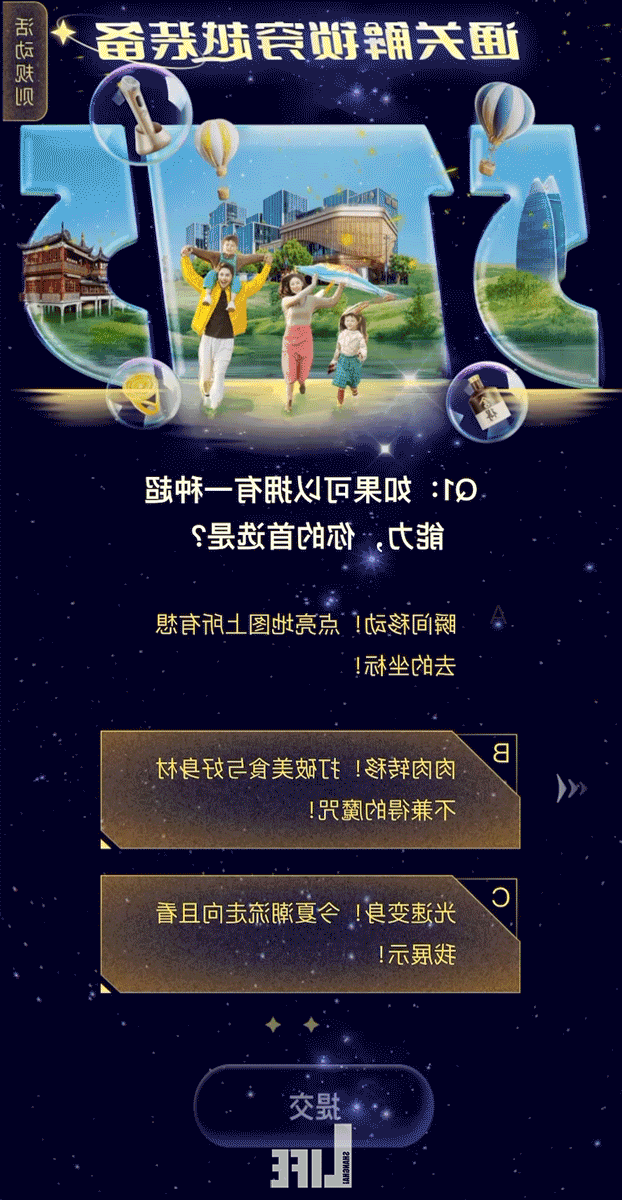Select answer A 瞬间移动
This screenshot has height=1200, width=622.
point(310,645)
